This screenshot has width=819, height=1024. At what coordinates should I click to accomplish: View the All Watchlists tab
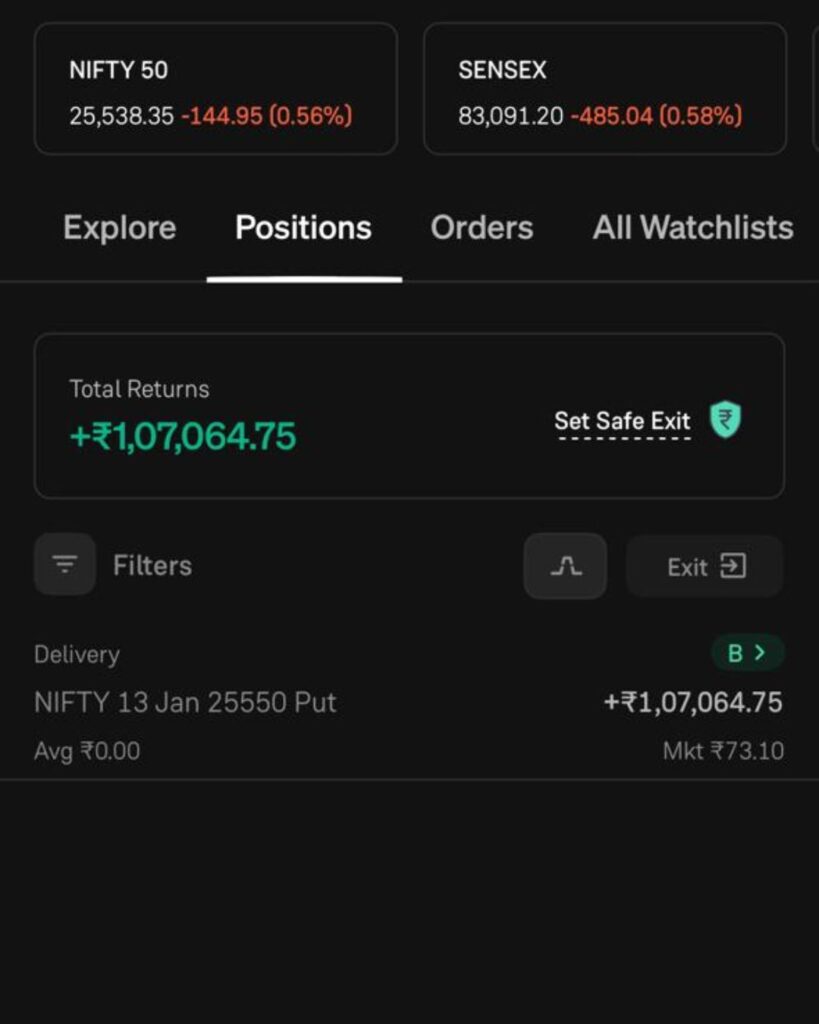692,228
